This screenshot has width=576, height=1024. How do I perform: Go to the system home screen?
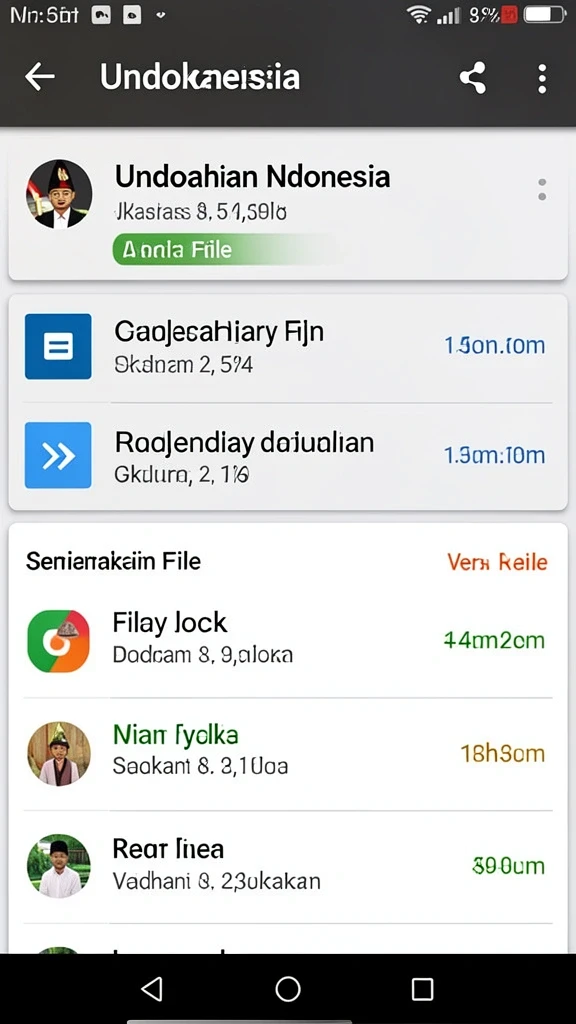[288, 989]
